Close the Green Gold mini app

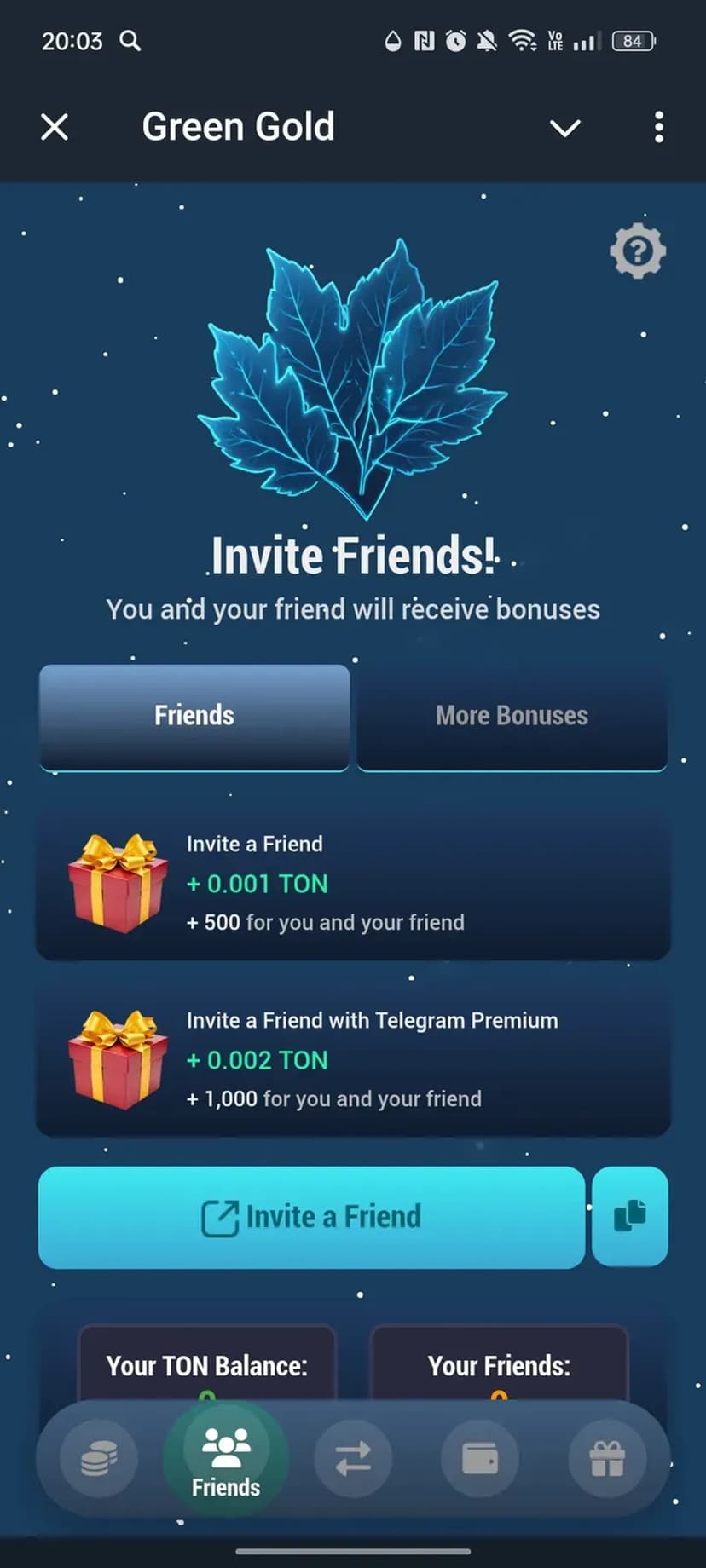(55, 128)
